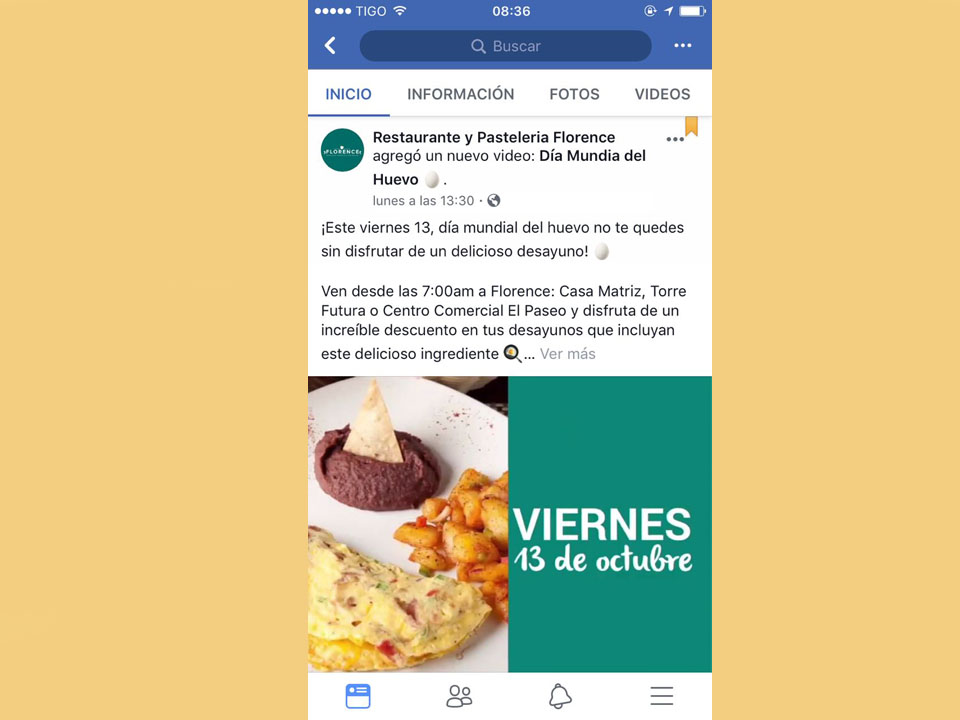Switch to the Fotos tab

tap(574, 94)
